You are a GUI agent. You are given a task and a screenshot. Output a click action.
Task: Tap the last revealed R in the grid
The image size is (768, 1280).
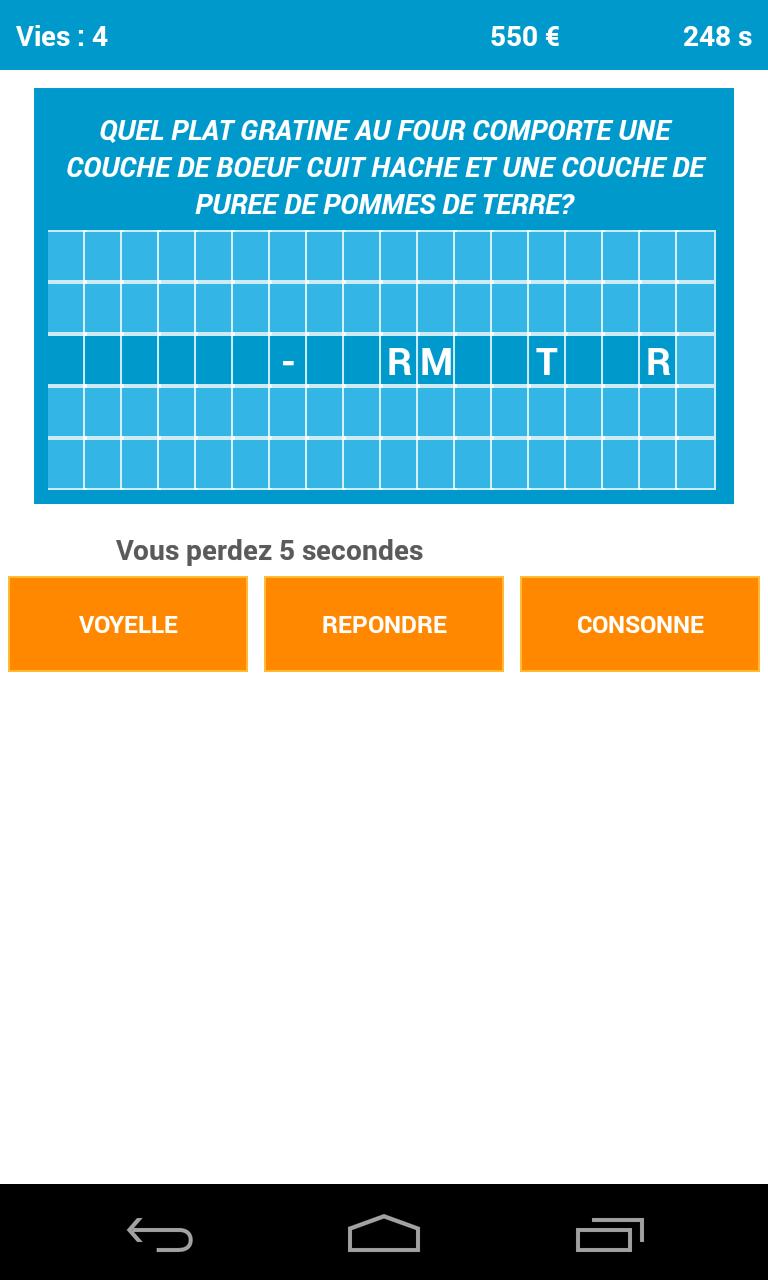(x=658, y=362)
